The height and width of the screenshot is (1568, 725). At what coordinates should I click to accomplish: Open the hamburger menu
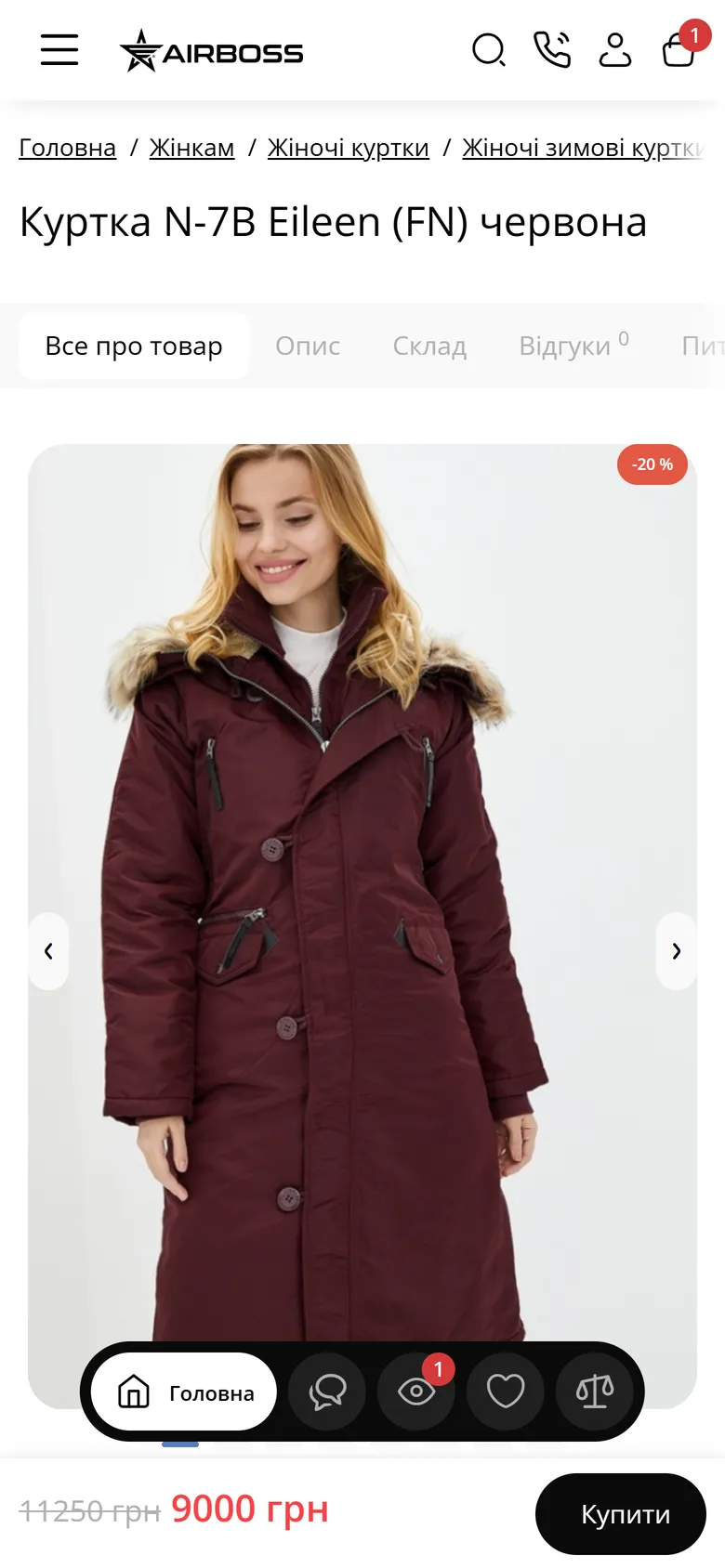pos(59,50)
